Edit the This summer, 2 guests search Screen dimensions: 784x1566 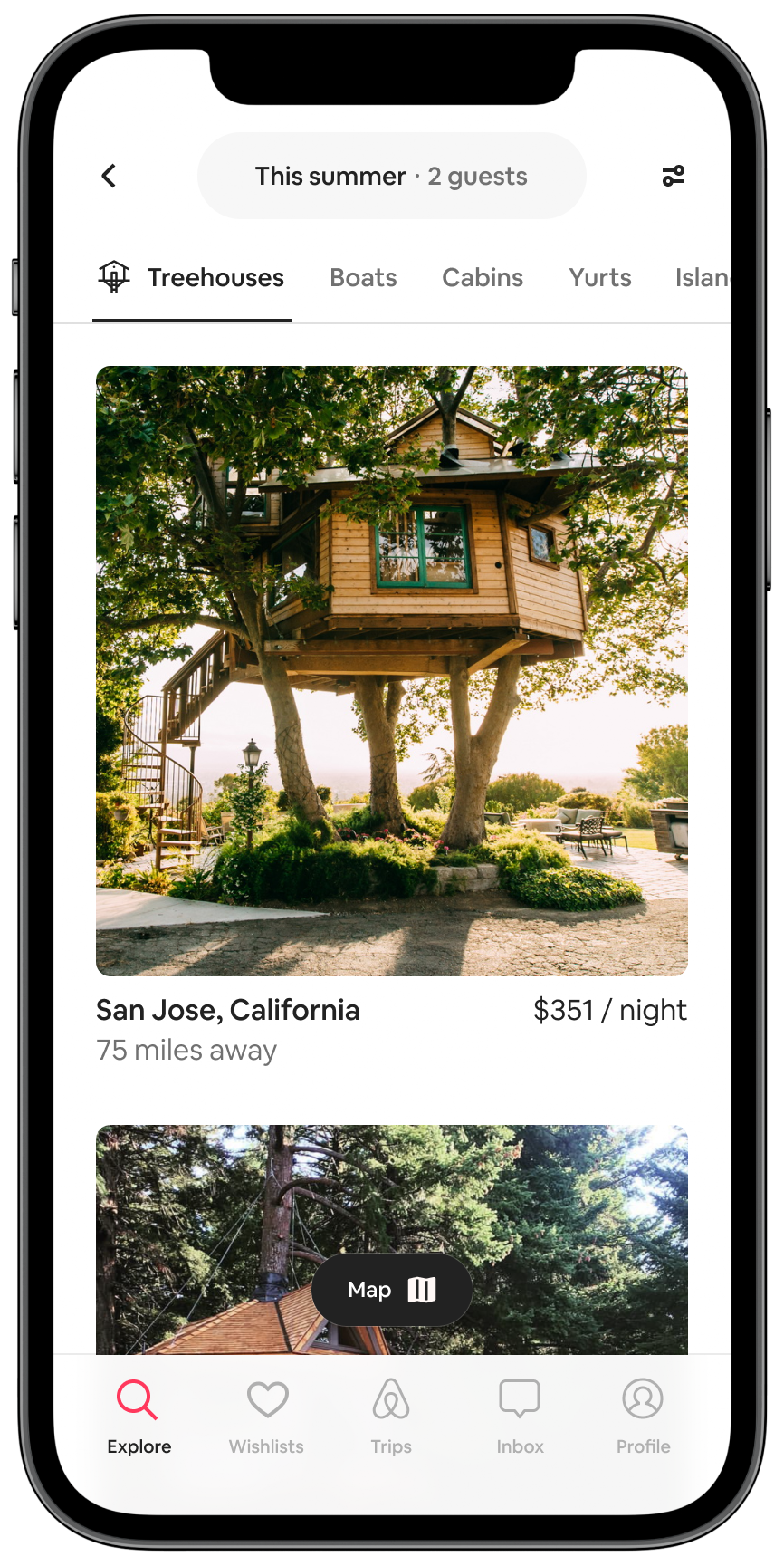391,176
